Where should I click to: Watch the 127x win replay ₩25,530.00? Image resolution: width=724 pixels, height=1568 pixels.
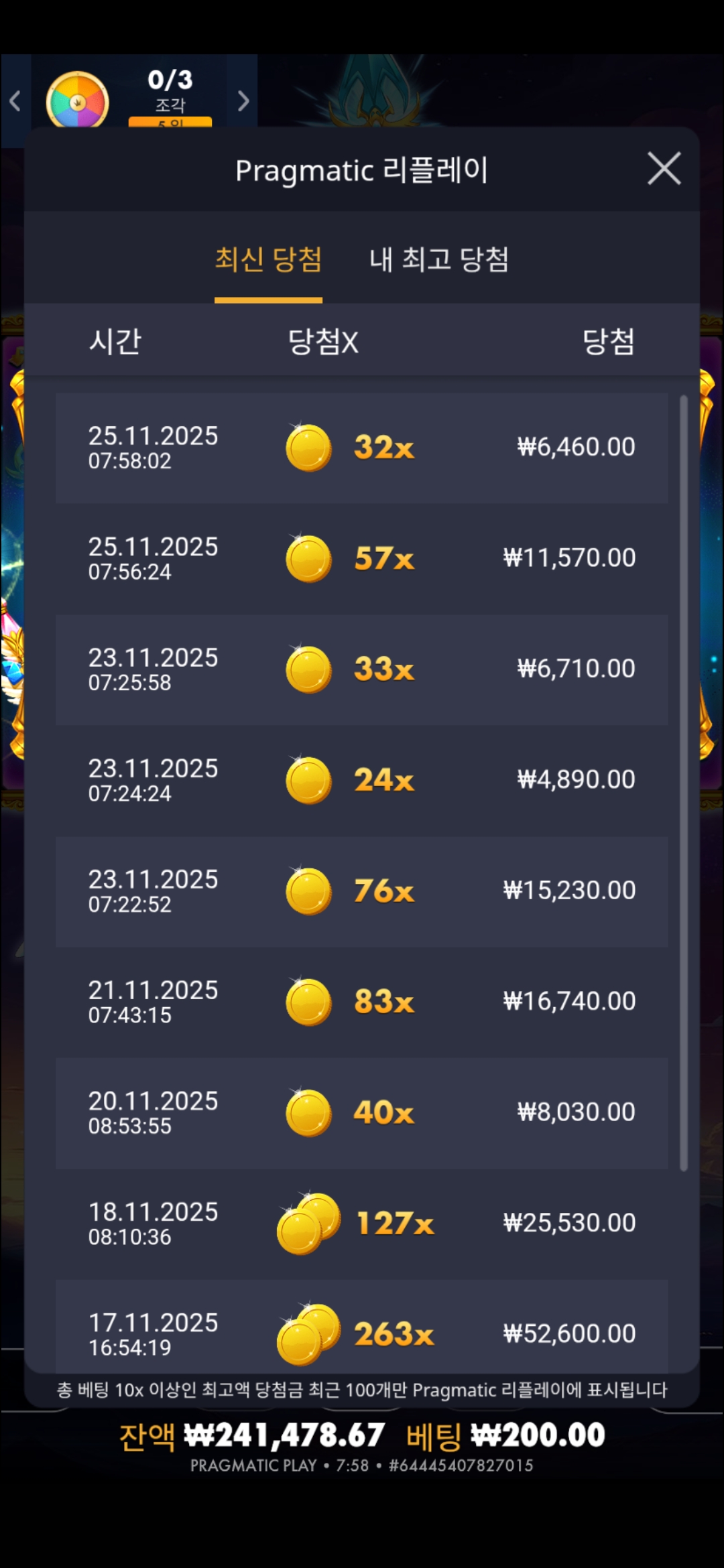(x=362, y=1223)
